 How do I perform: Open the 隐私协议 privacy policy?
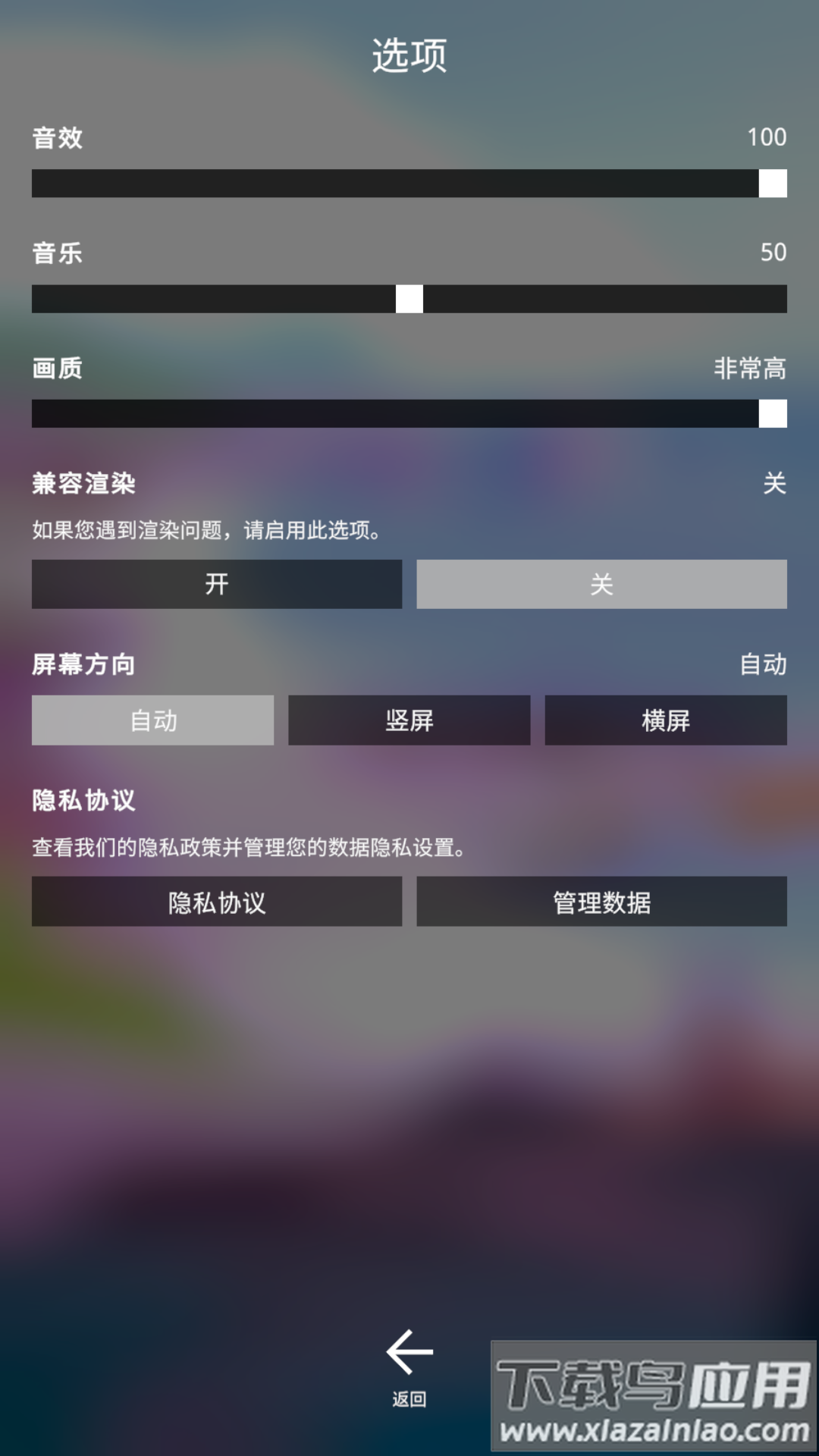tap(217, 902)
